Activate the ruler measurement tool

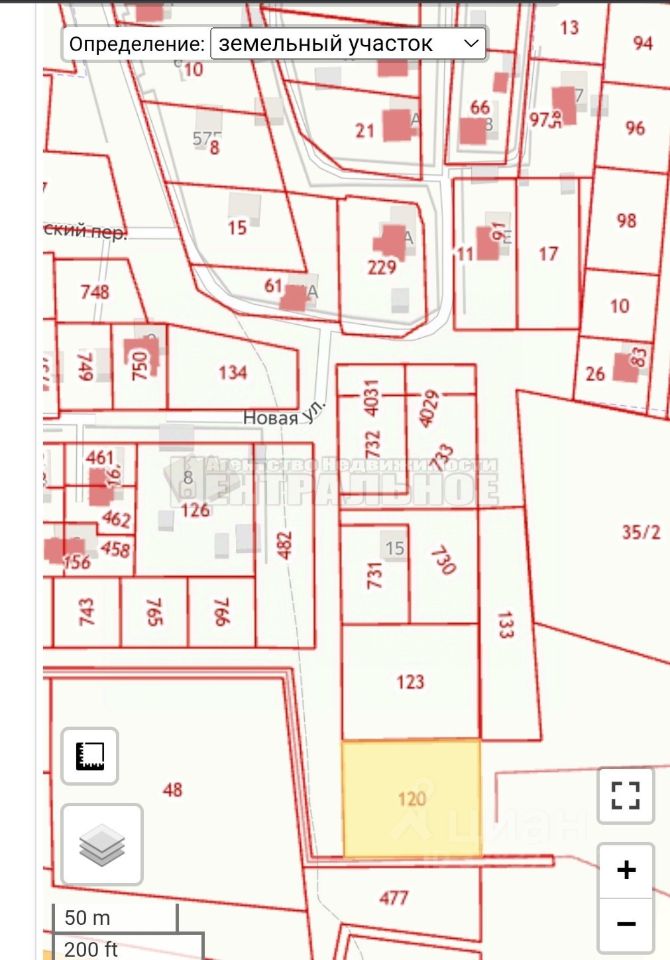click(x=90, y=757)
